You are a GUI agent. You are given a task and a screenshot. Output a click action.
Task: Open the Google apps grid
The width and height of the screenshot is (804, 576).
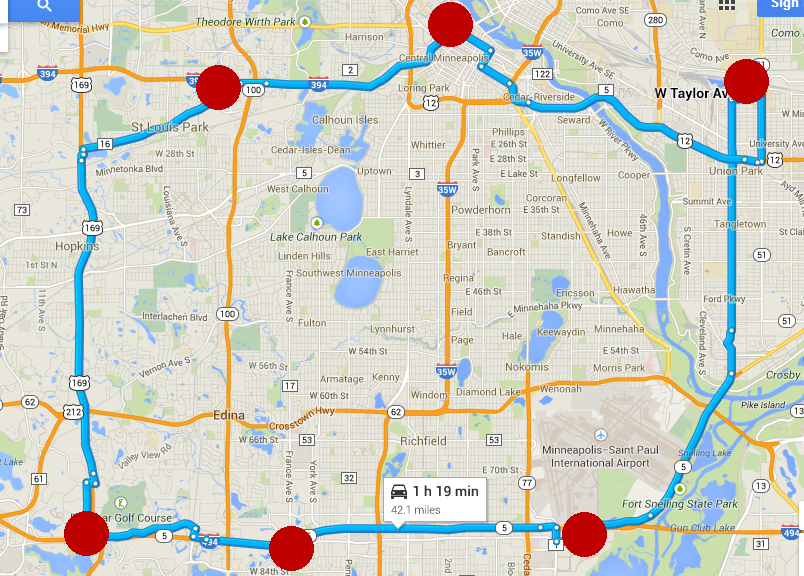click(x=727, y=5)
